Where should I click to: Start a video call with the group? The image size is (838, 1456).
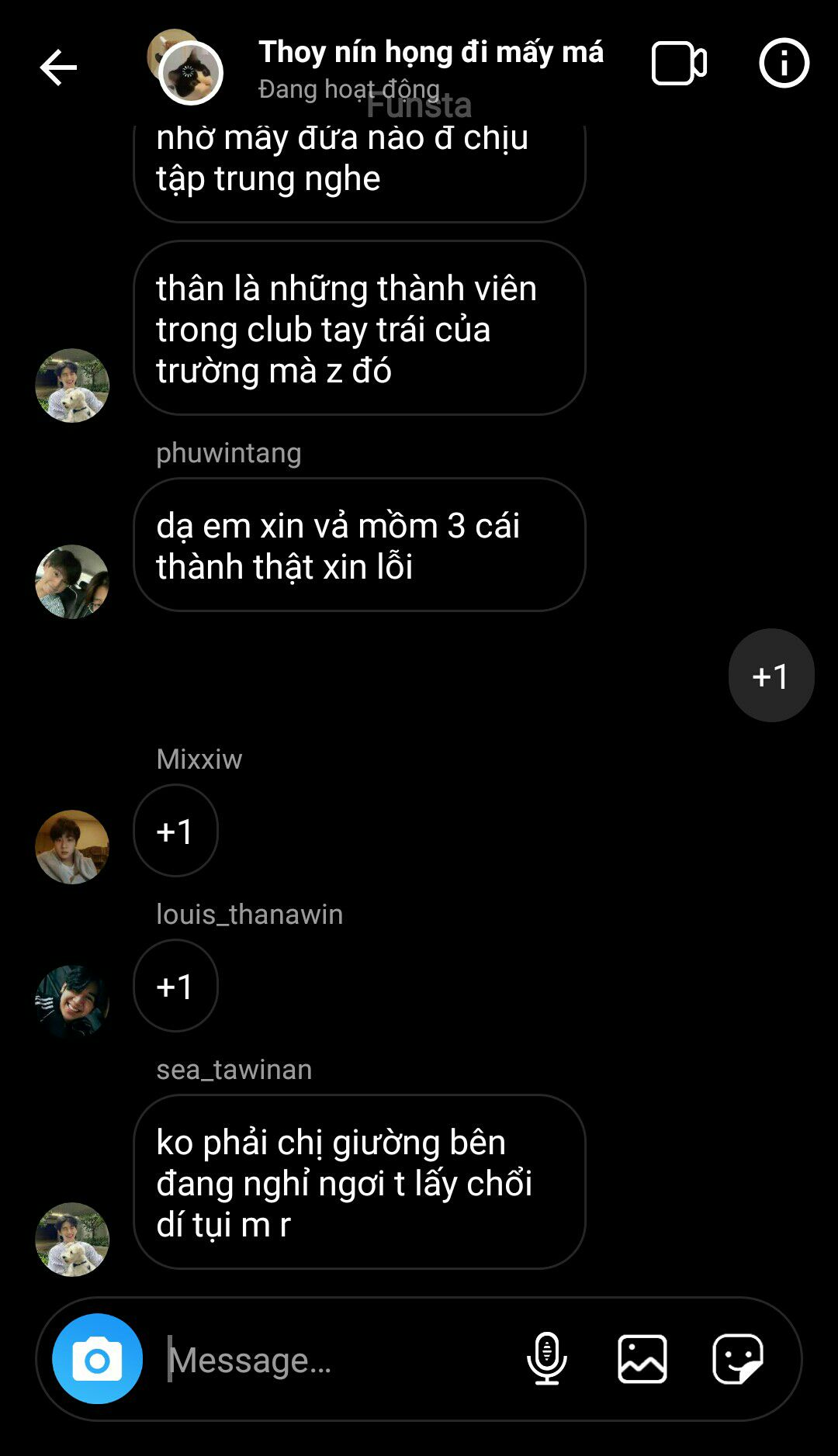pyautogui.click(x=679, y=64)
